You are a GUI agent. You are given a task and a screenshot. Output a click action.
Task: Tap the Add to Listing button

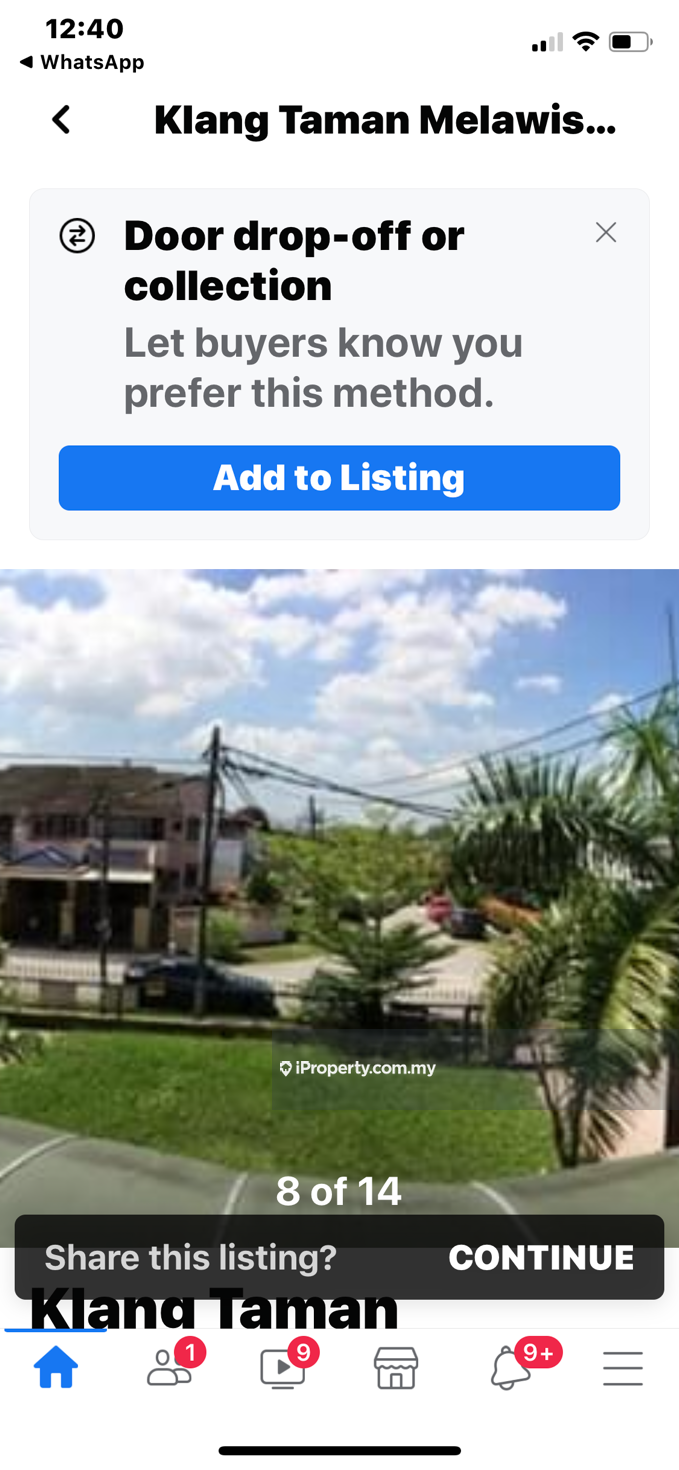[x=339, y=478]
